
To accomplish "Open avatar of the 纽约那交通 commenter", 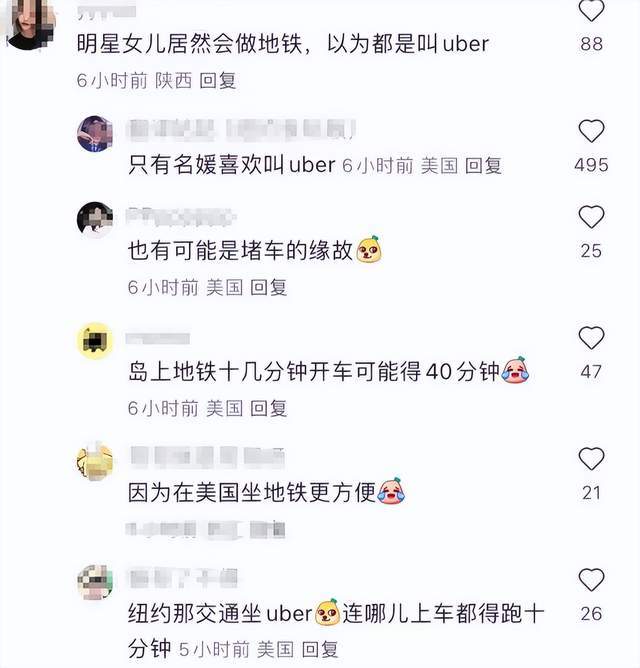I will click(95, 582).
